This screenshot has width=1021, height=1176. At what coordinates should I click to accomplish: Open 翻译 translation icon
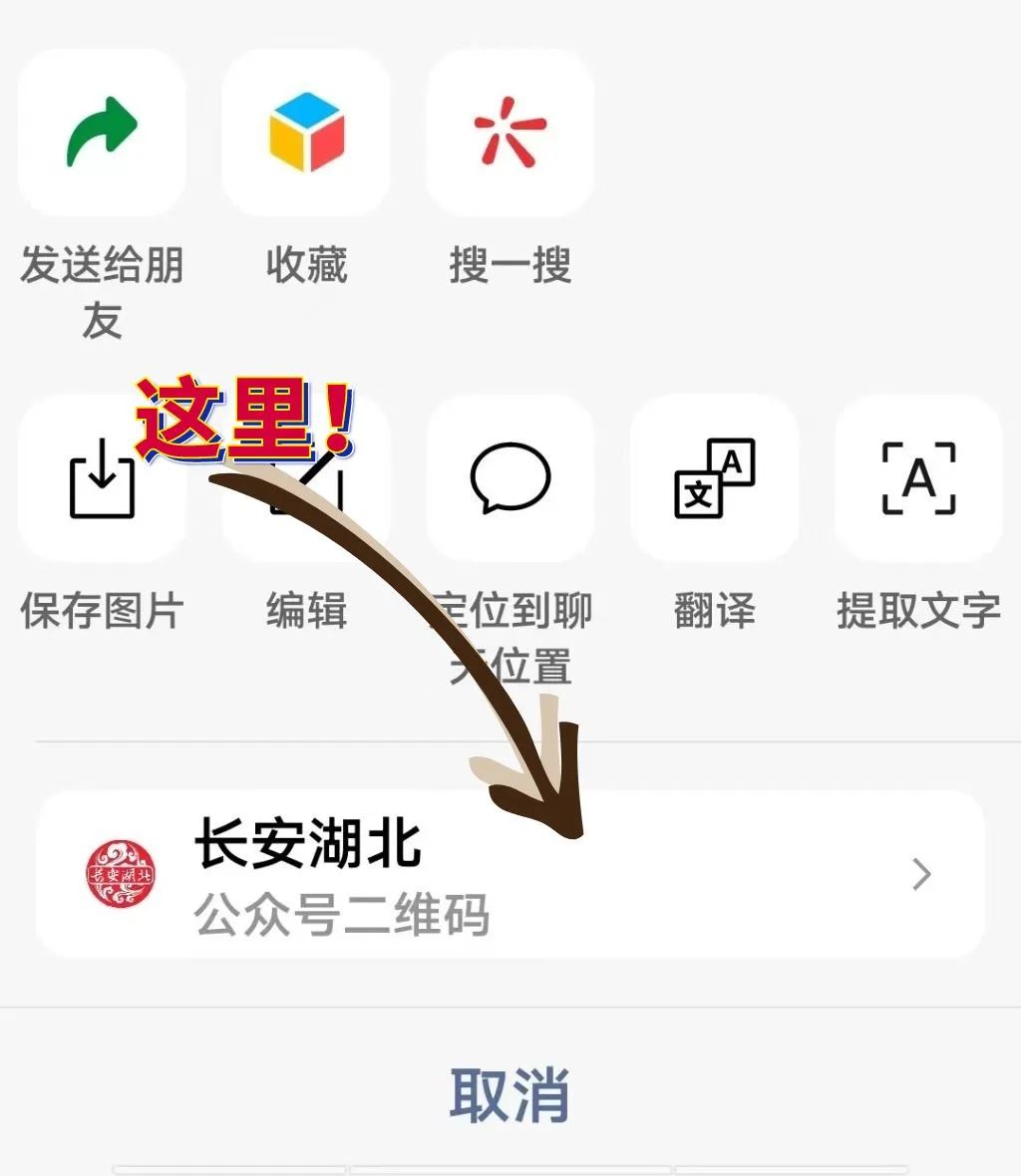click(x=713, y=481)
